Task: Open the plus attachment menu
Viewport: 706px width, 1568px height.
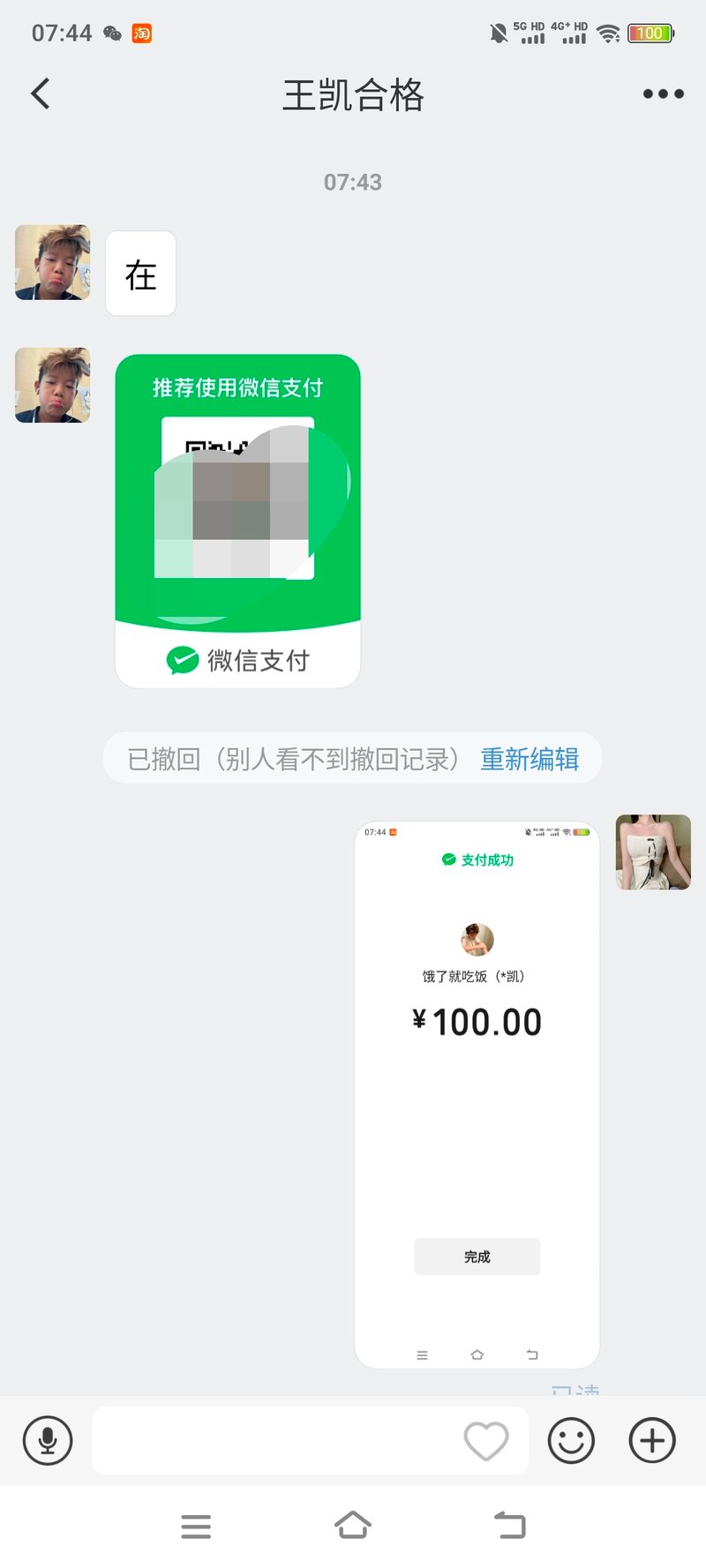Action: click(652, 1441)
